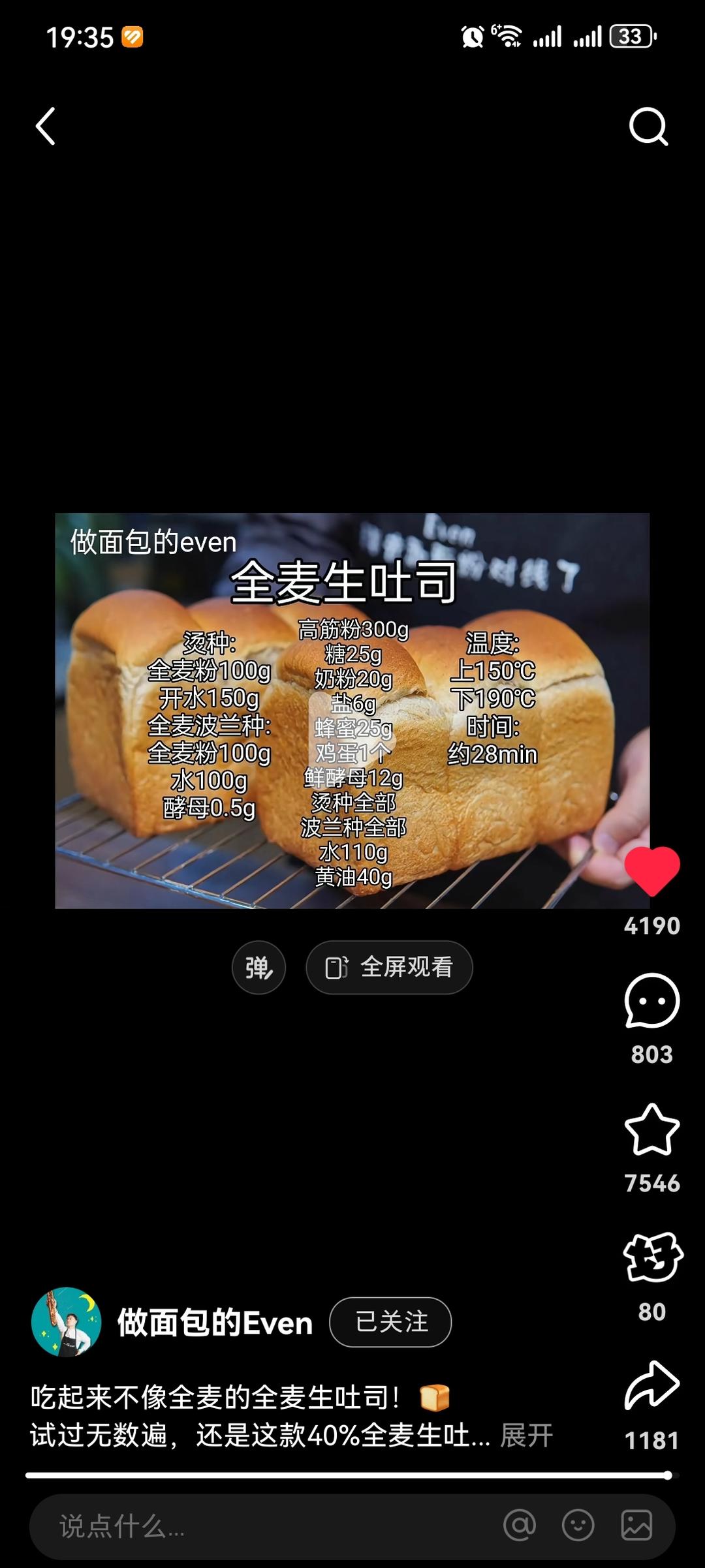This screenshot has height=1568, width=705.
Task: Tap the 已关注 following button
Action: [x=390, y=1322]
